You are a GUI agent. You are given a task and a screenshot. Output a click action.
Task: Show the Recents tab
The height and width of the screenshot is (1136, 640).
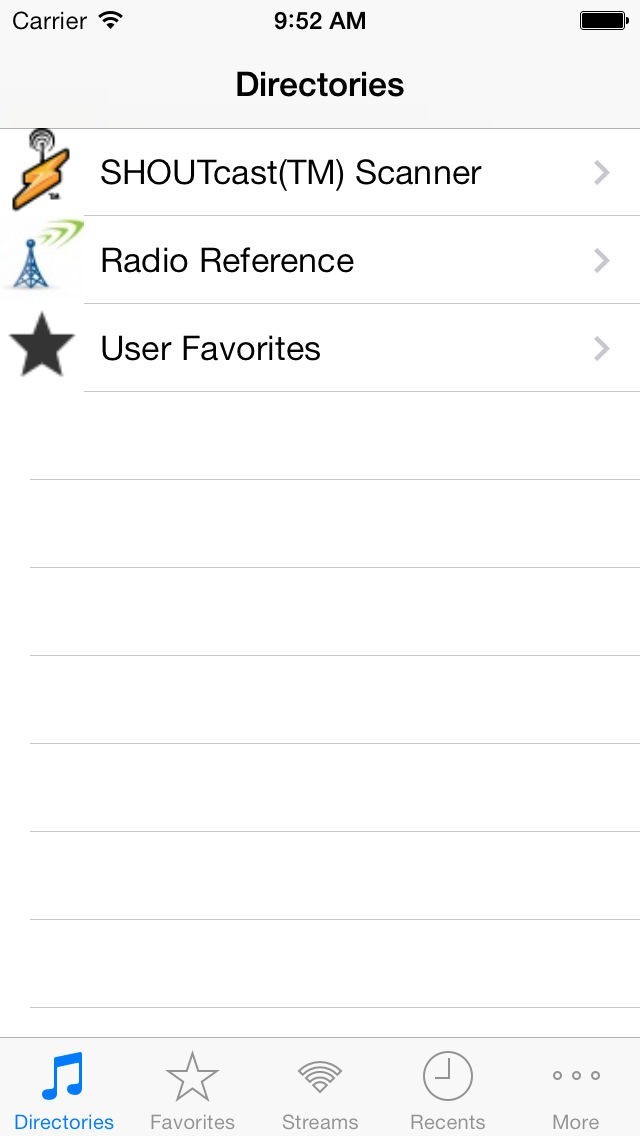pos(447,1090)
